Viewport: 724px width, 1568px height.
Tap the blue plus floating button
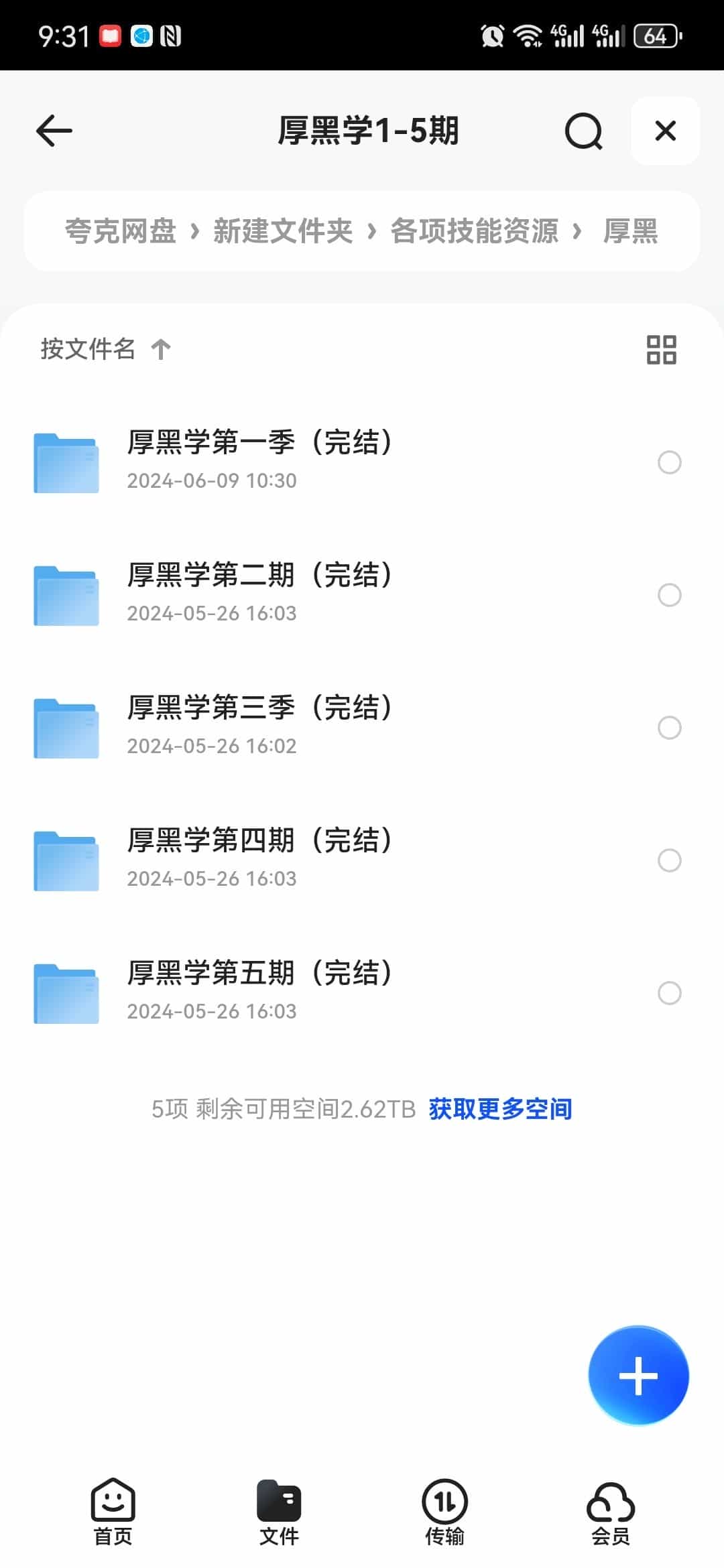pos(638,1376)
